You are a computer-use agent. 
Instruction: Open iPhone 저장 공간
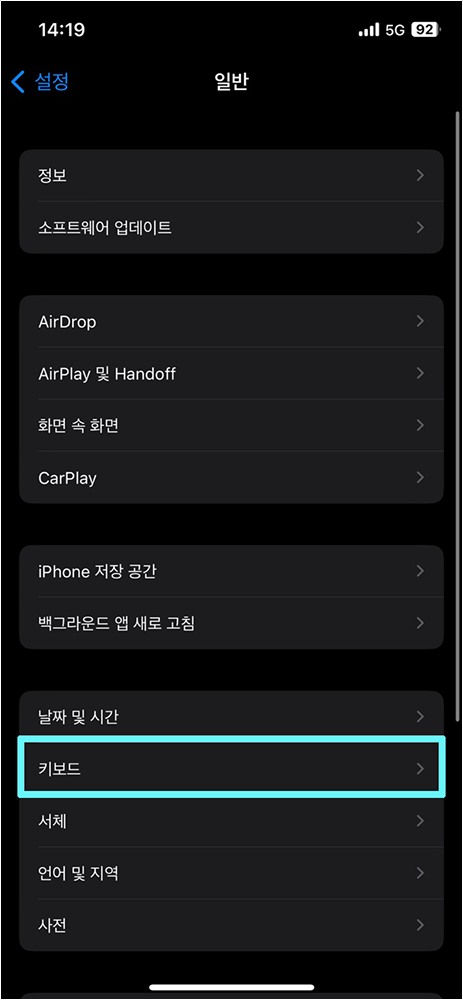pyautogui.click(x=232, y=571)
